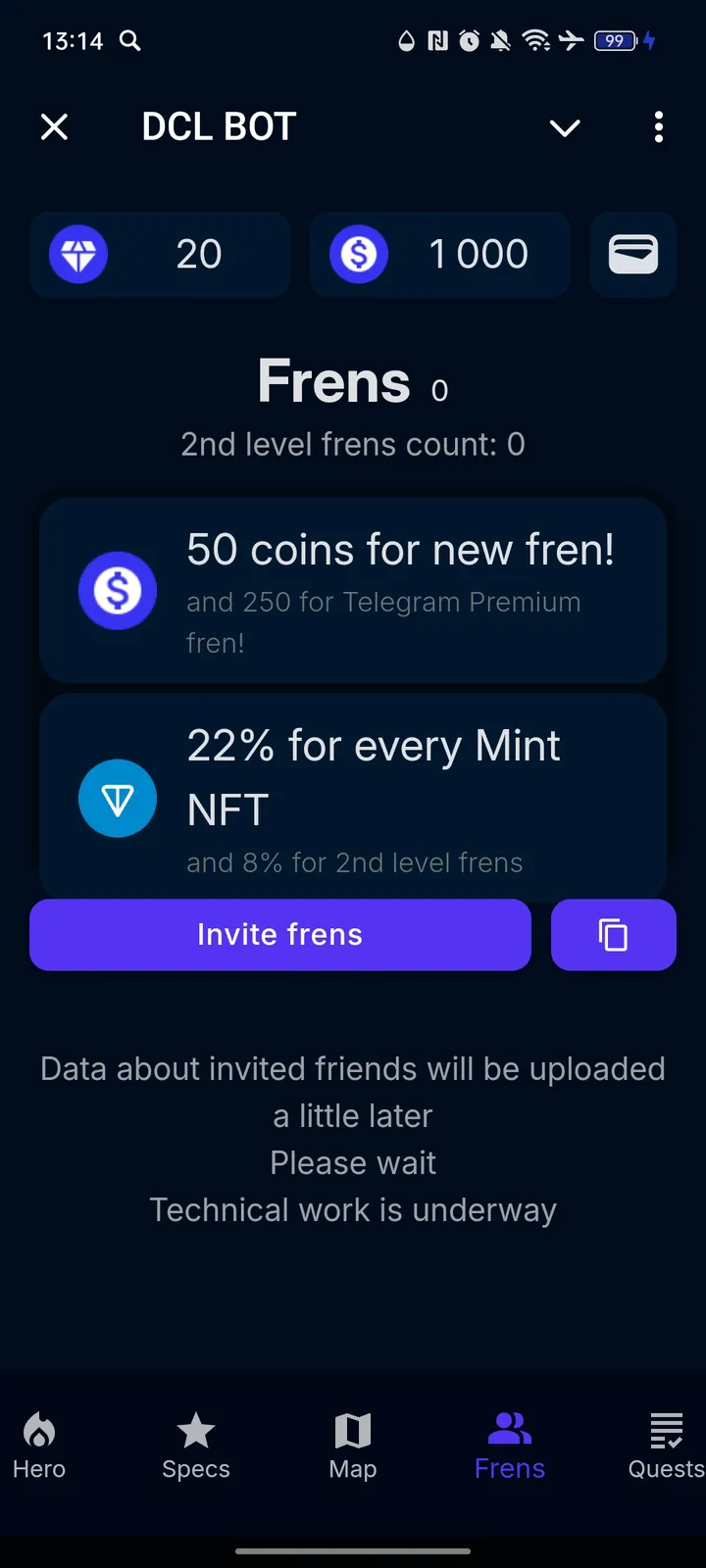Screen dimensions: 706x1568
Task: Collapse the DCL BOT mini app with the chevron
Action: pyautogui.click(x=565, y=127)
